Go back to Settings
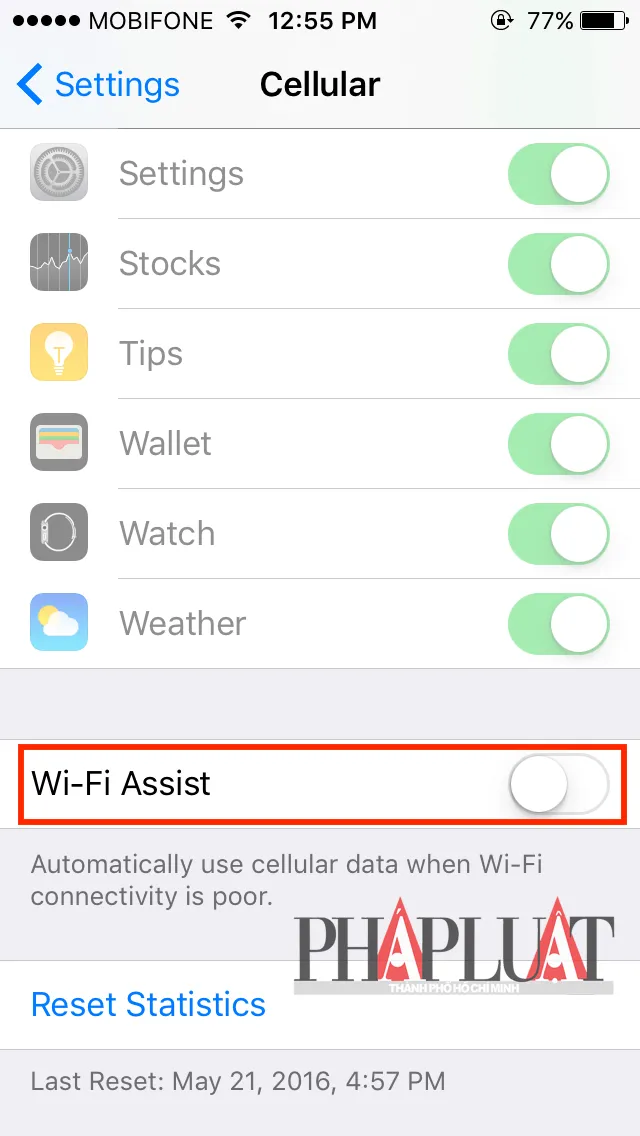640x1136 pixels. coord(98,85)
